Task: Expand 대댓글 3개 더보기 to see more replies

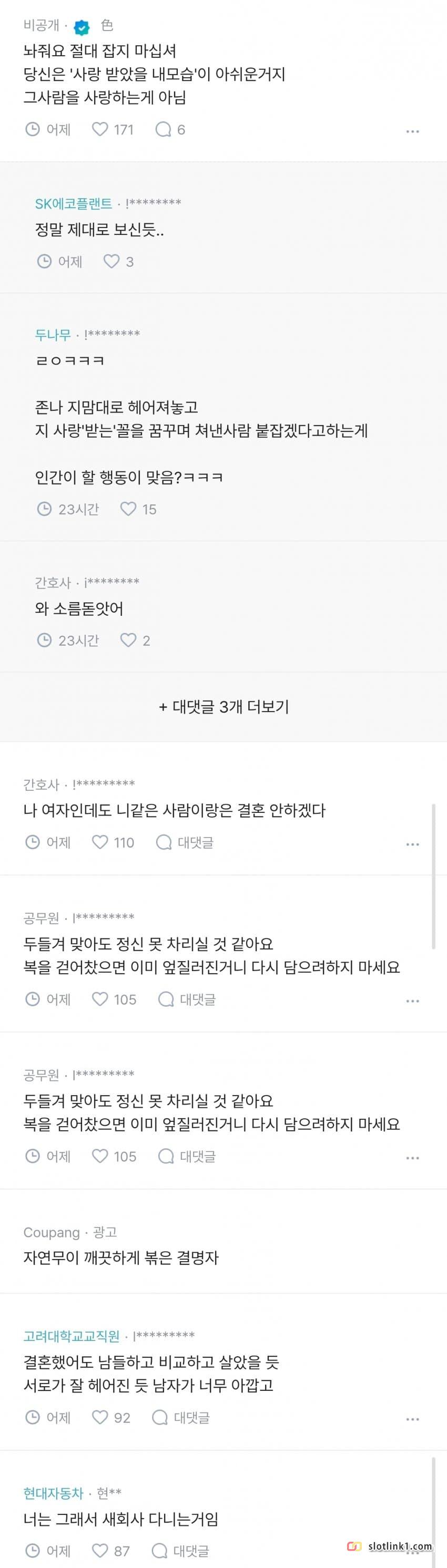Action: click(223, 707)
